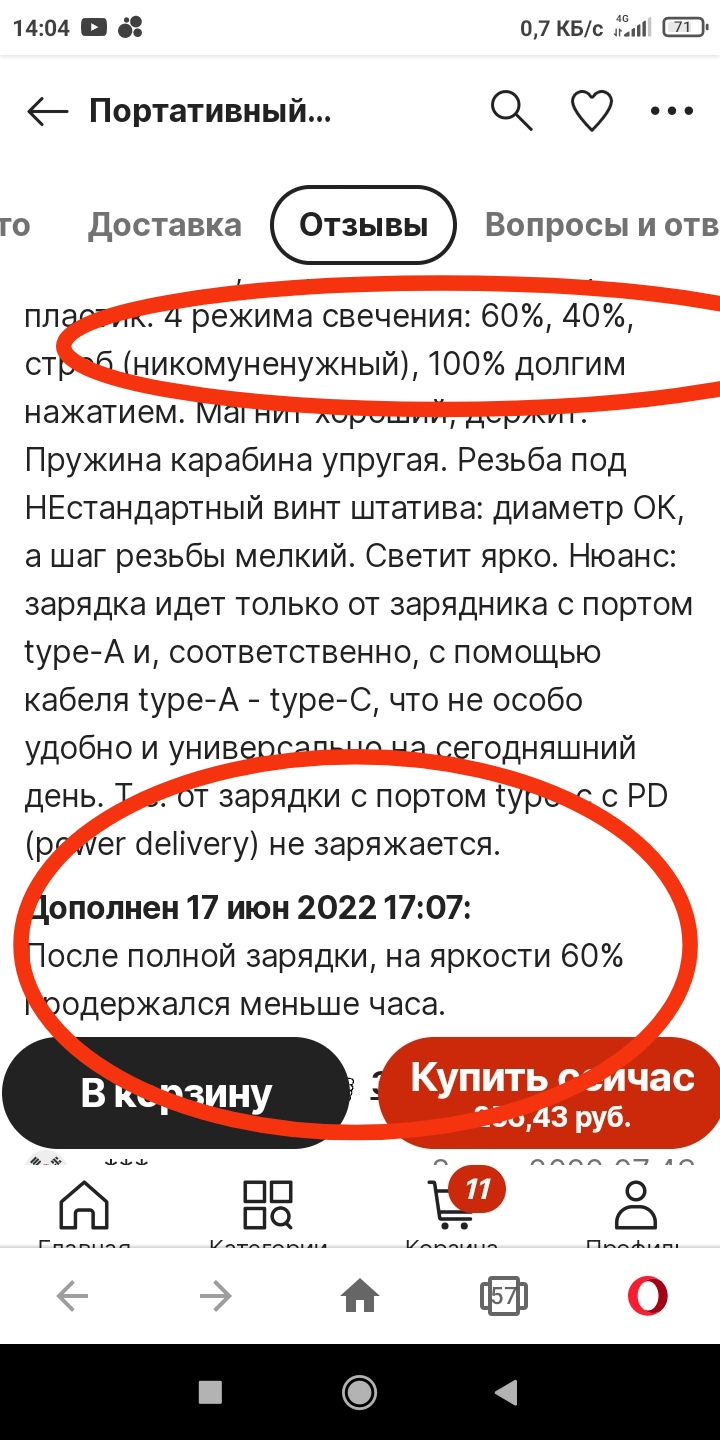The width and height of the screenshot is (720, 1440).
Task: Open the Opera browser menu
Action: [x=648, y=1297]
